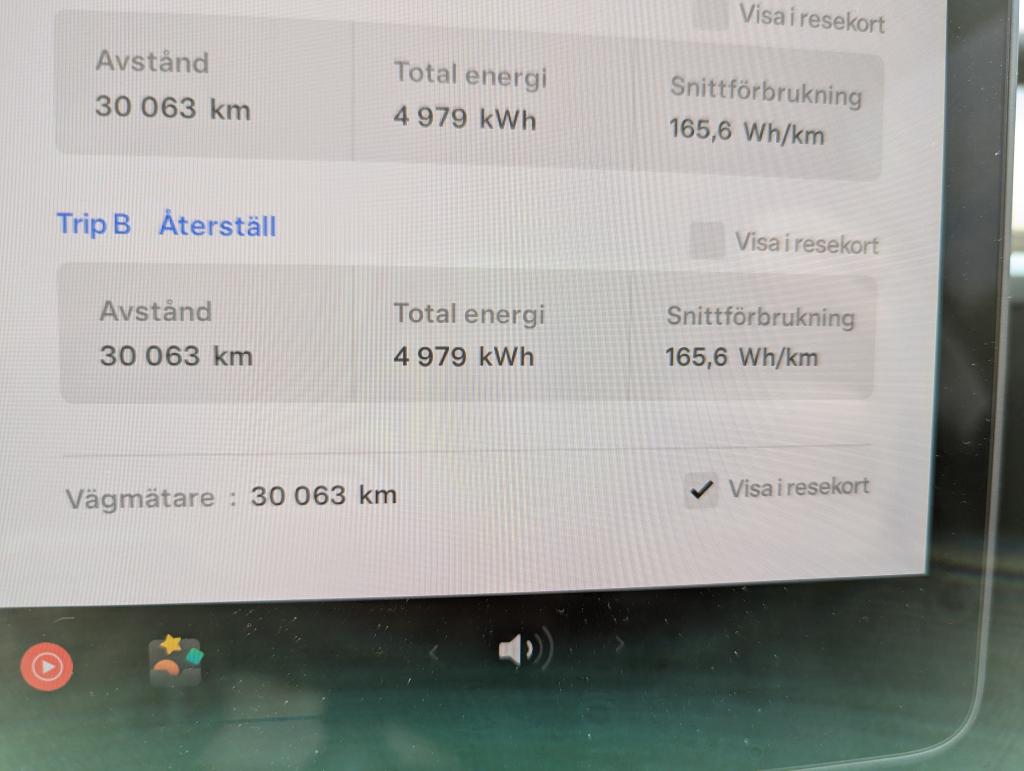The image size is (1024, 771).
Task: Open the red media player icon
Action: 47,665
